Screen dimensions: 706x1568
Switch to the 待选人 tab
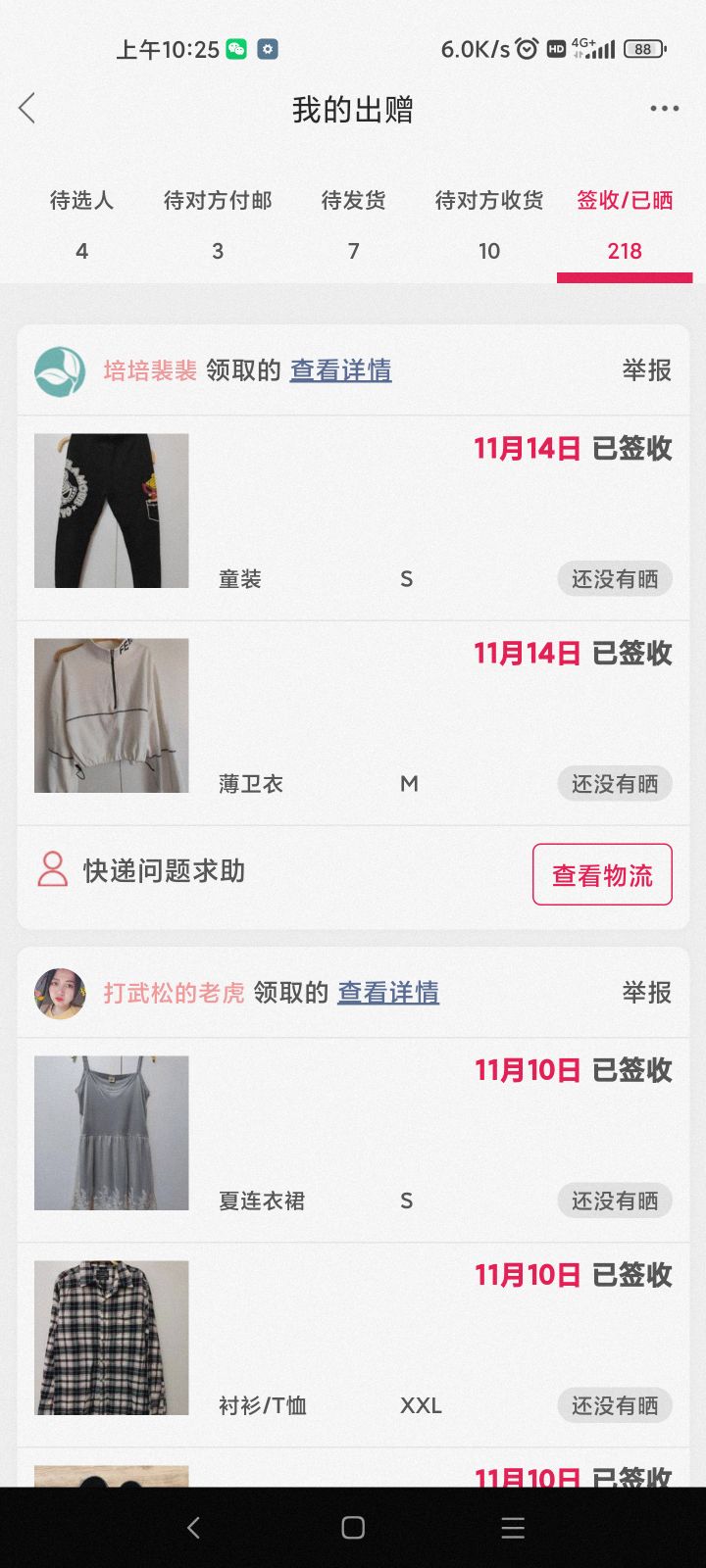(82, 225)
